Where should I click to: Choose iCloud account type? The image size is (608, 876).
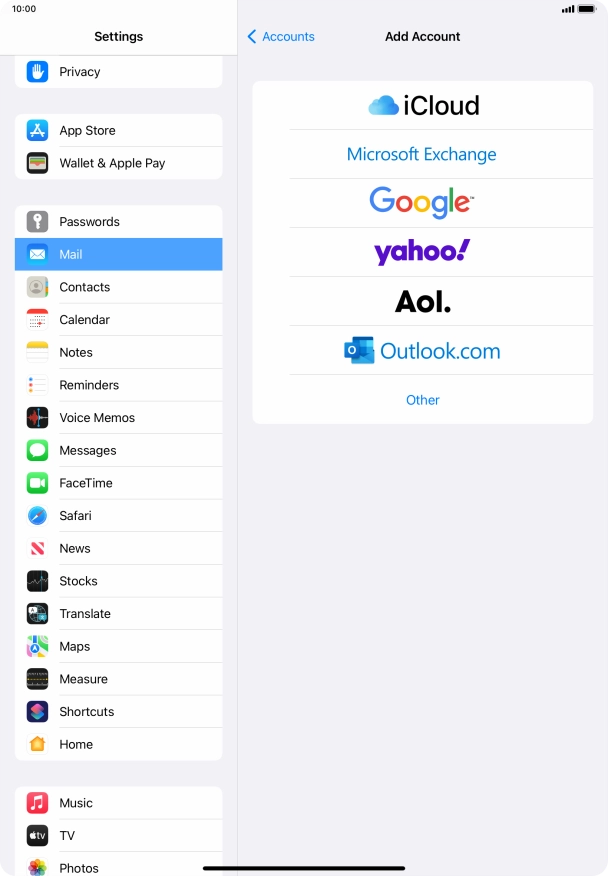[423, 105]
